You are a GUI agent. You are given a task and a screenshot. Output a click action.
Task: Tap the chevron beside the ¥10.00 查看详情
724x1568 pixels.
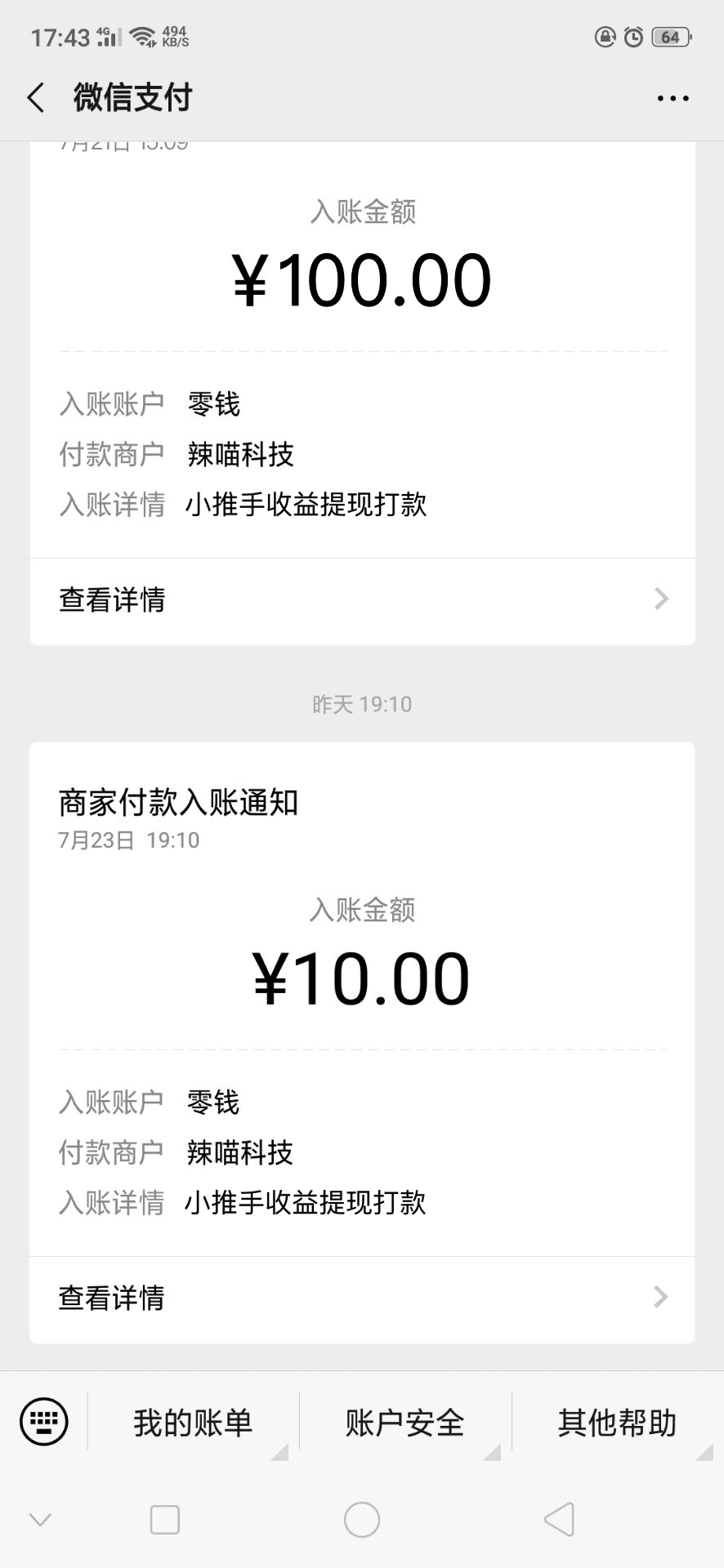coord(660,1298)
